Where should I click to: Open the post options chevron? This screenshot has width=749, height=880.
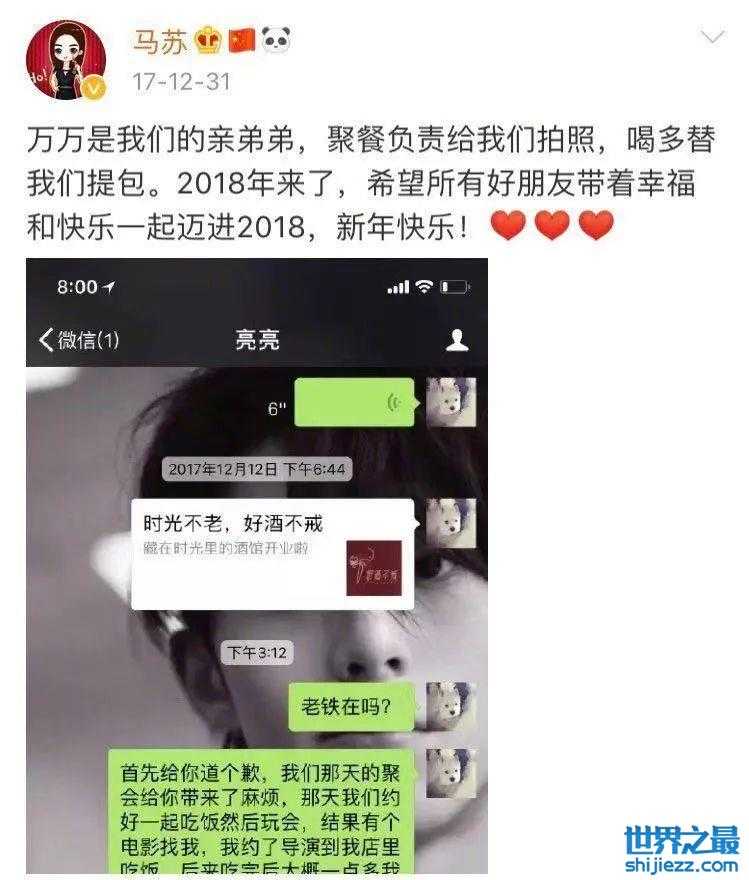point(712,38)
